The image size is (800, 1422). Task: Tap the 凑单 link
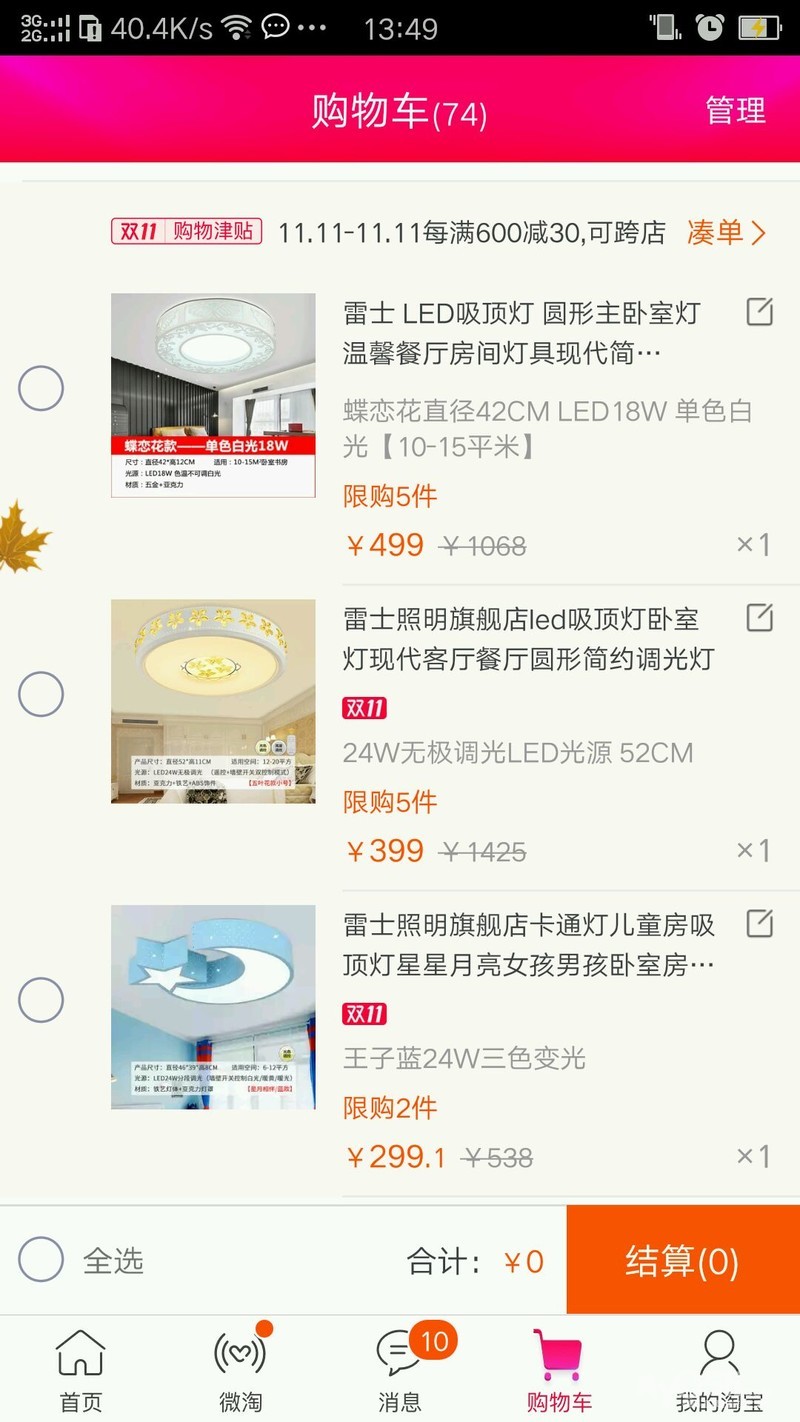pyautogui.click(x=726, y=233)
